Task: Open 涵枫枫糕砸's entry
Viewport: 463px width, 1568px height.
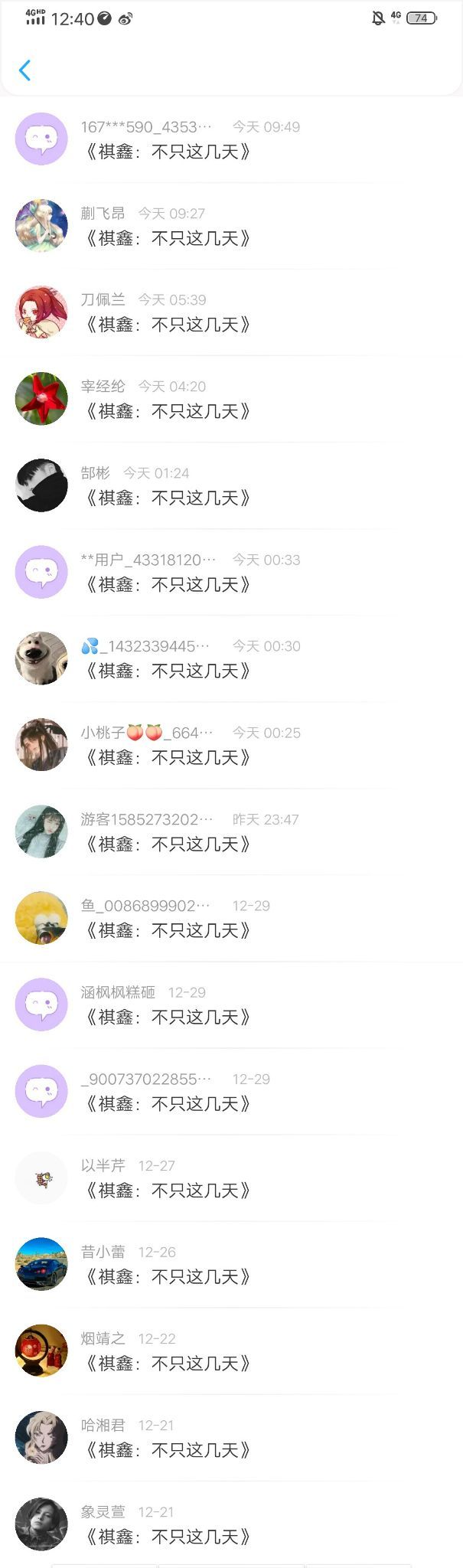Action: pos(231,1004)
